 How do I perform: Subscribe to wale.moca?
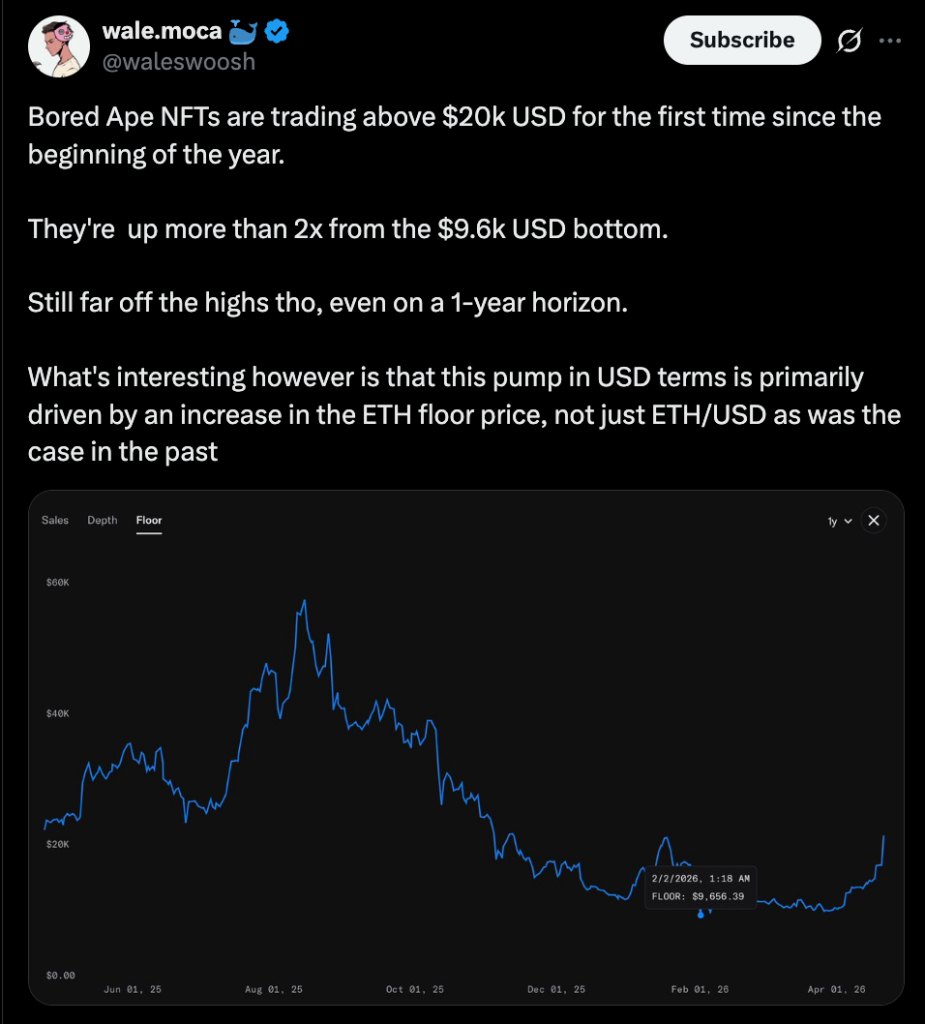(x=742, y=40)
